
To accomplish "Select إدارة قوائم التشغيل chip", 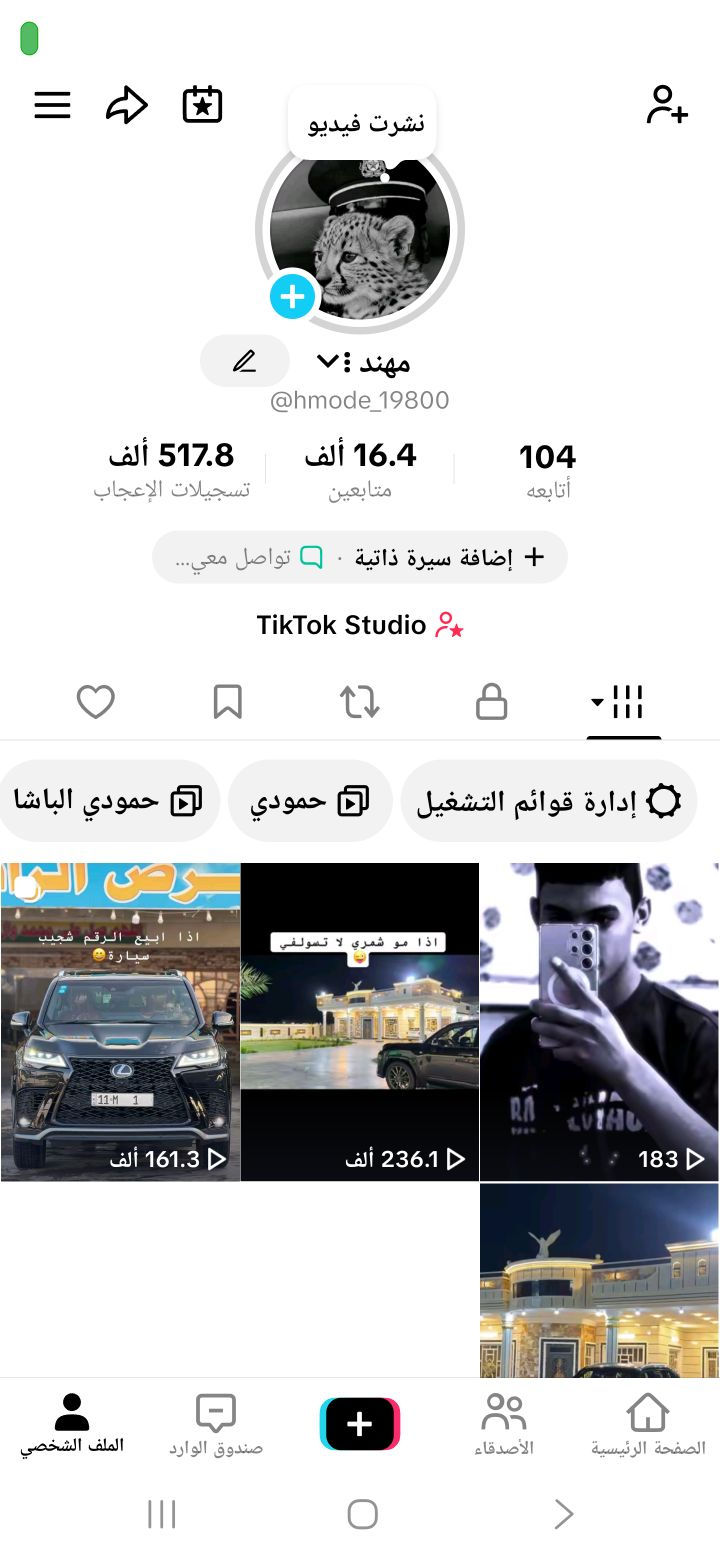I will coord(549,801).
